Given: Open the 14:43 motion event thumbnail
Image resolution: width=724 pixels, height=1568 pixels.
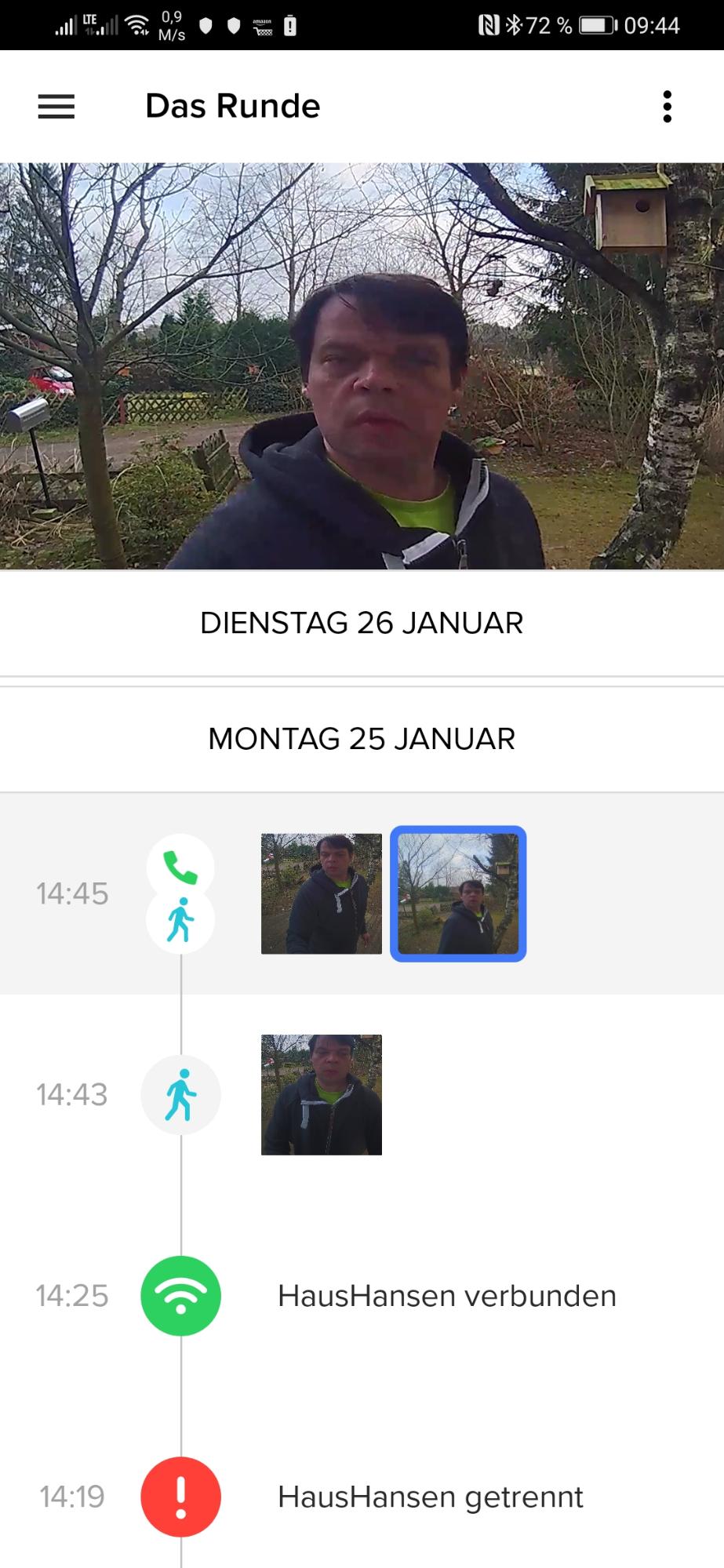Looking at the screenshot, I should (321, 1094).
